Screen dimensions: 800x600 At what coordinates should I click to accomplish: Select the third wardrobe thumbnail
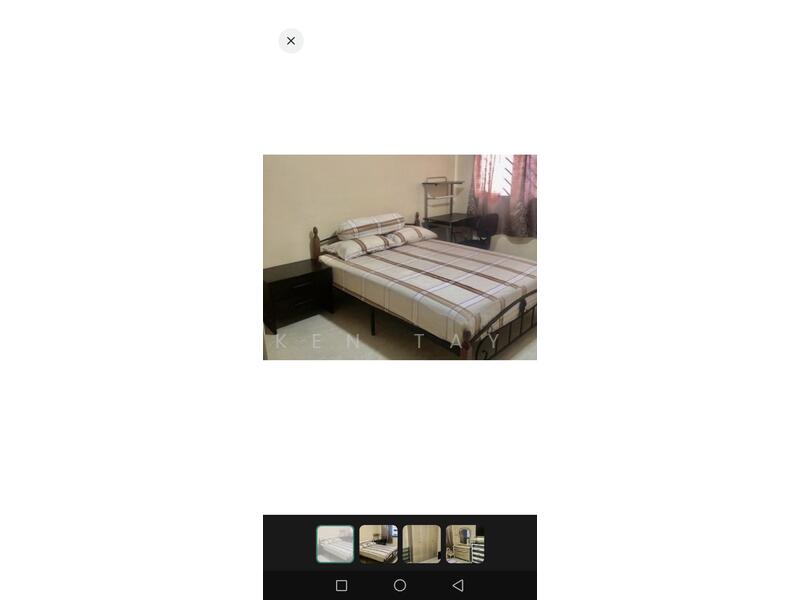coord(421,544)
